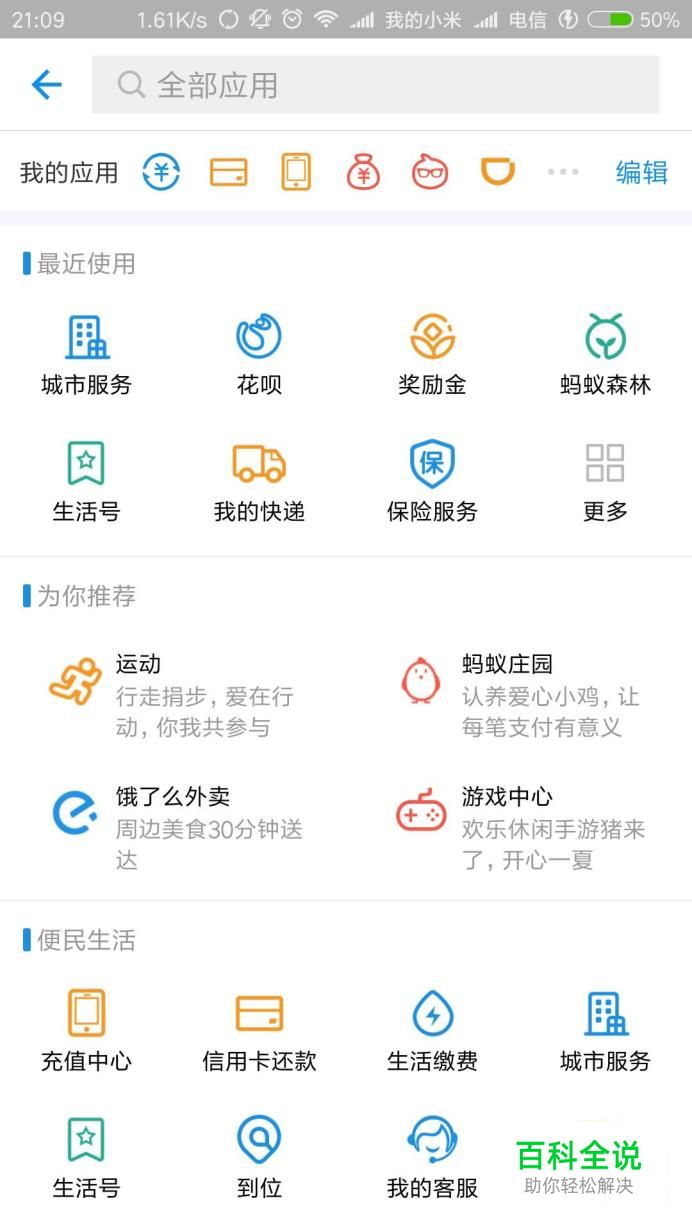Tap 编辑 to edit my apps

pos(641,172)
